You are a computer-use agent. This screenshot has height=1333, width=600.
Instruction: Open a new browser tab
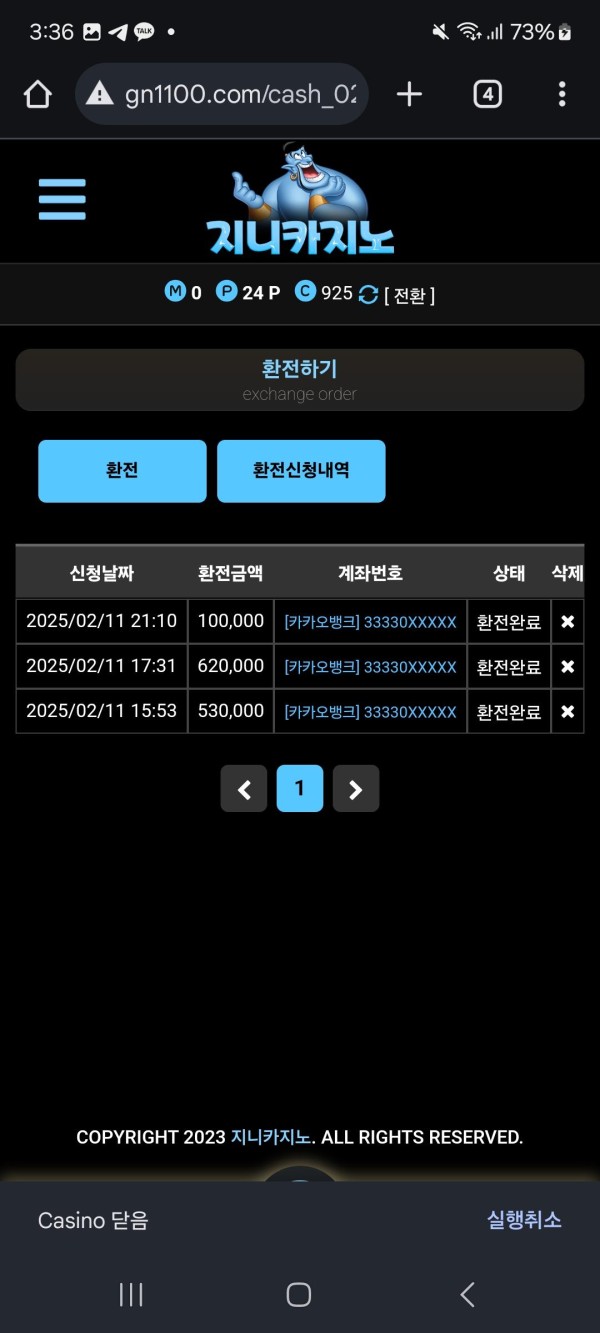[x=409, y=94]
